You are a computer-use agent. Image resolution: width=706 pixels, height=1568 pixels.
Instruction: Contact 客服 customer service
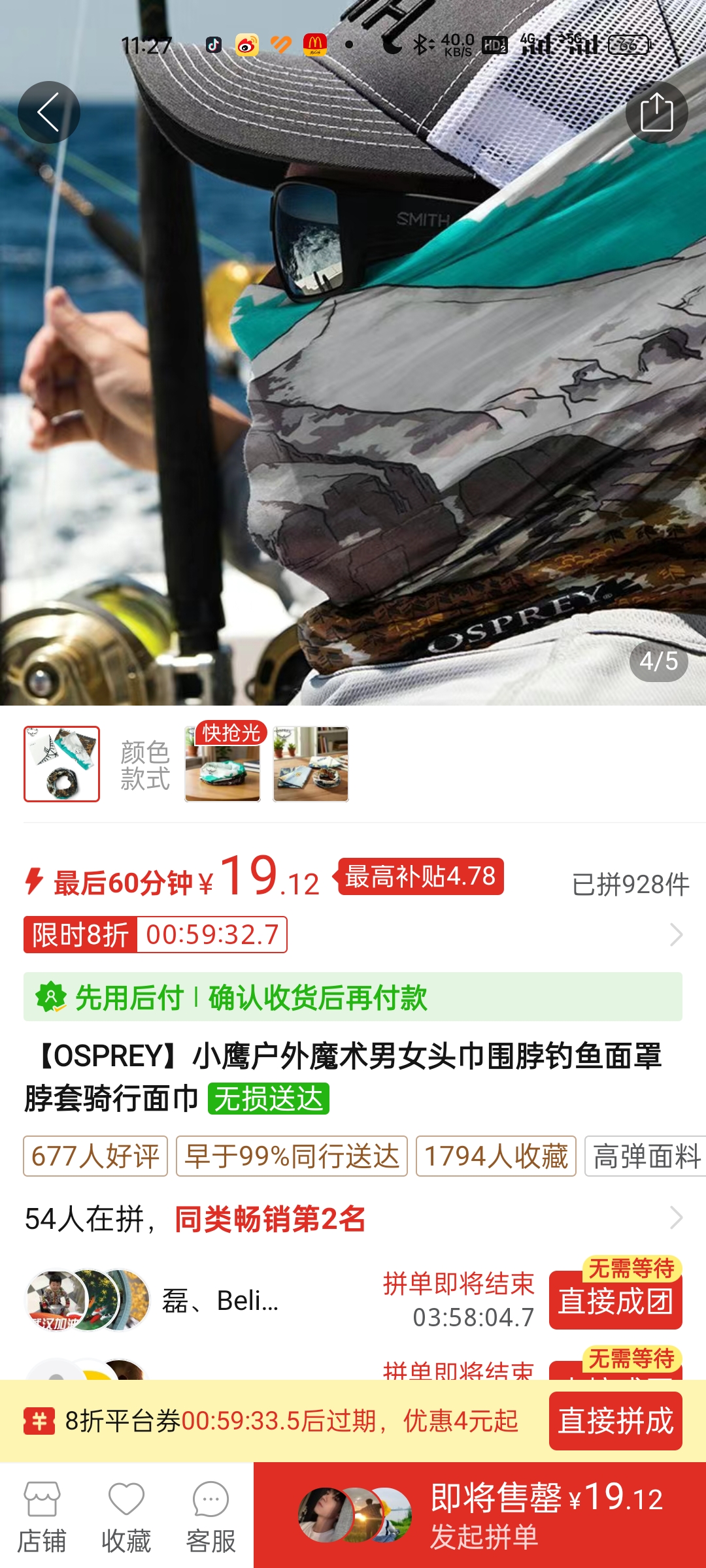(210, 1516)
